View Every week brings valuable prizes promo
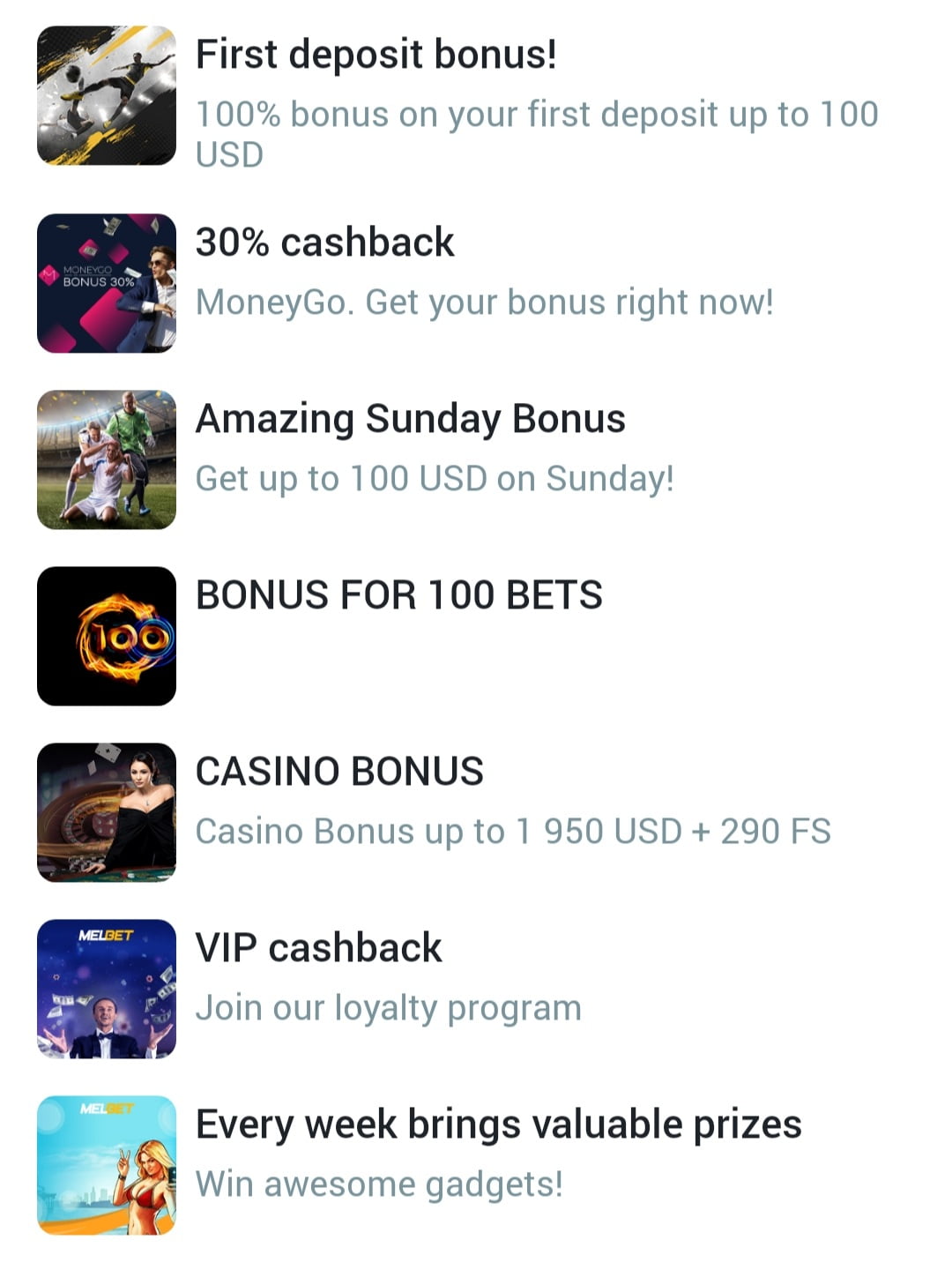 tap(498, 1124)
